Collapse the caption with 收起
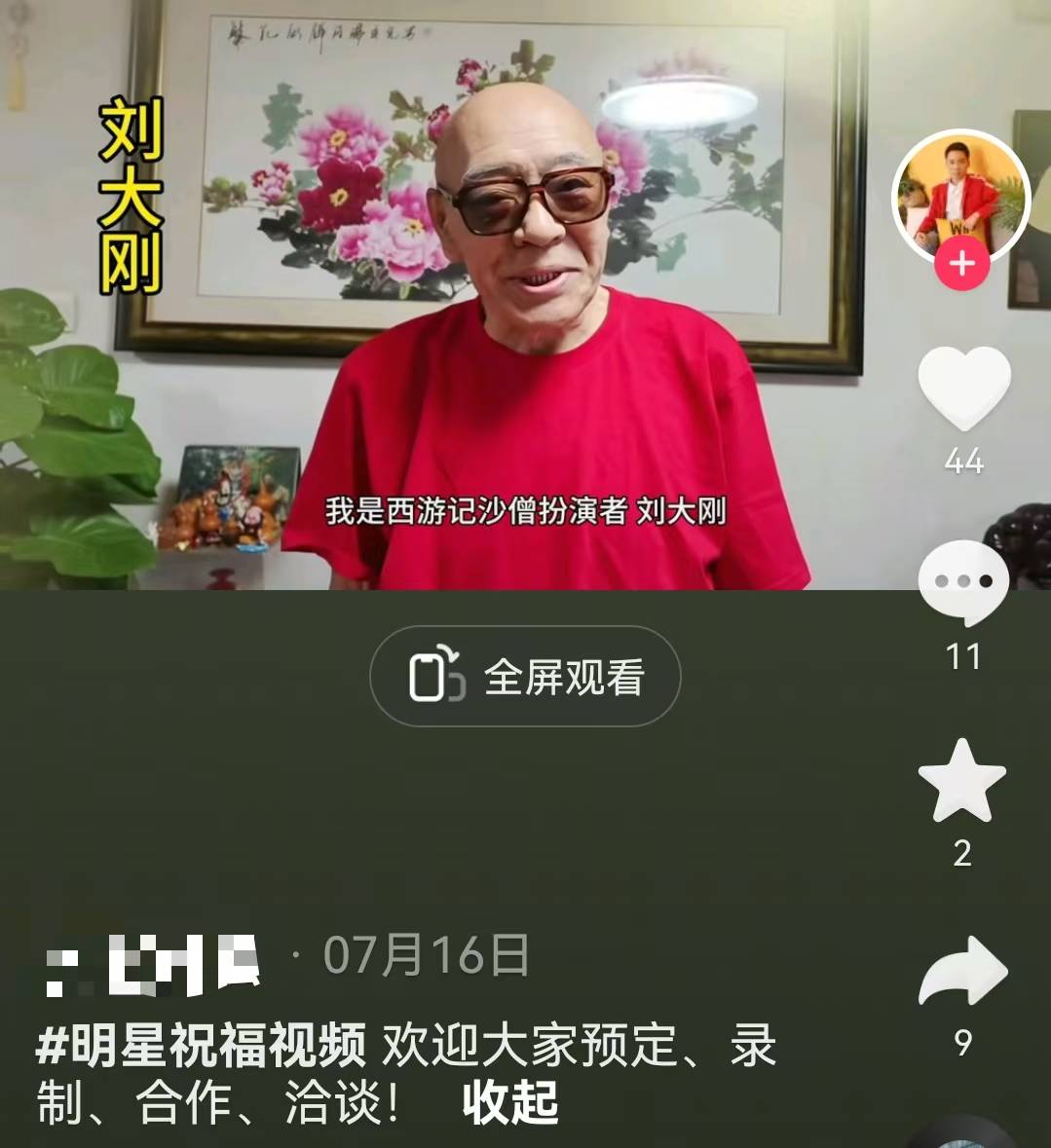Viewport: 1051px width, 1148px height. (510, 1103)
